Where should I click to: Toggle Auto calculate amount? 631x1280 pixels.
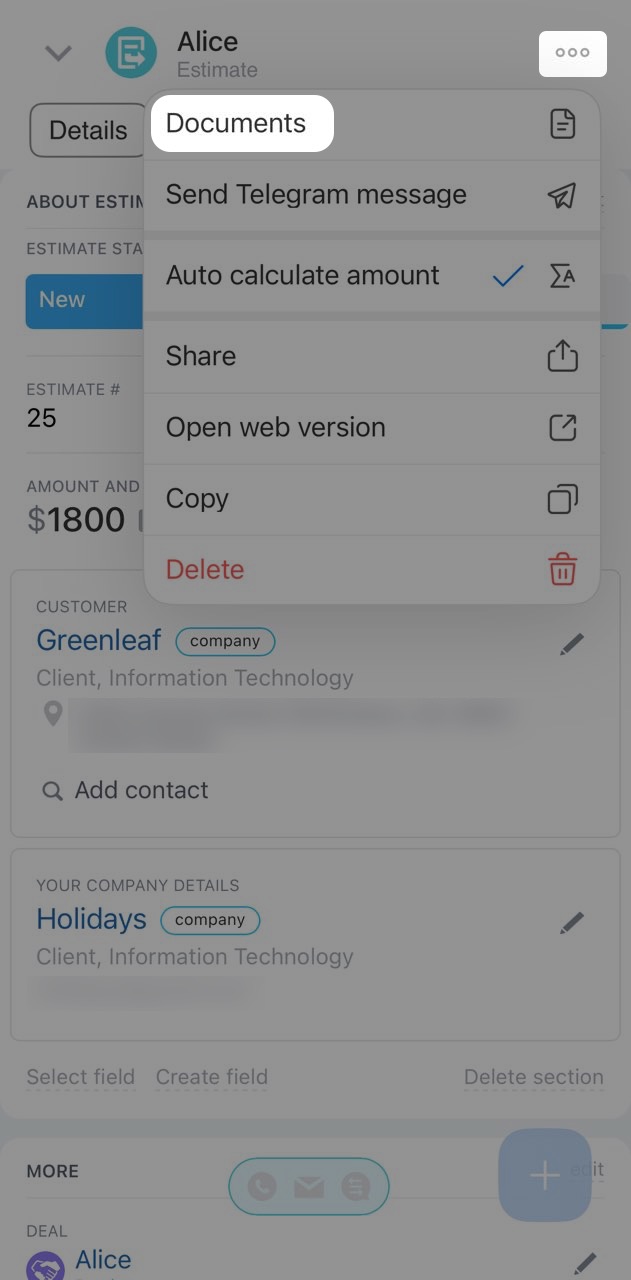pyautogui.click(x=303, y=276)
